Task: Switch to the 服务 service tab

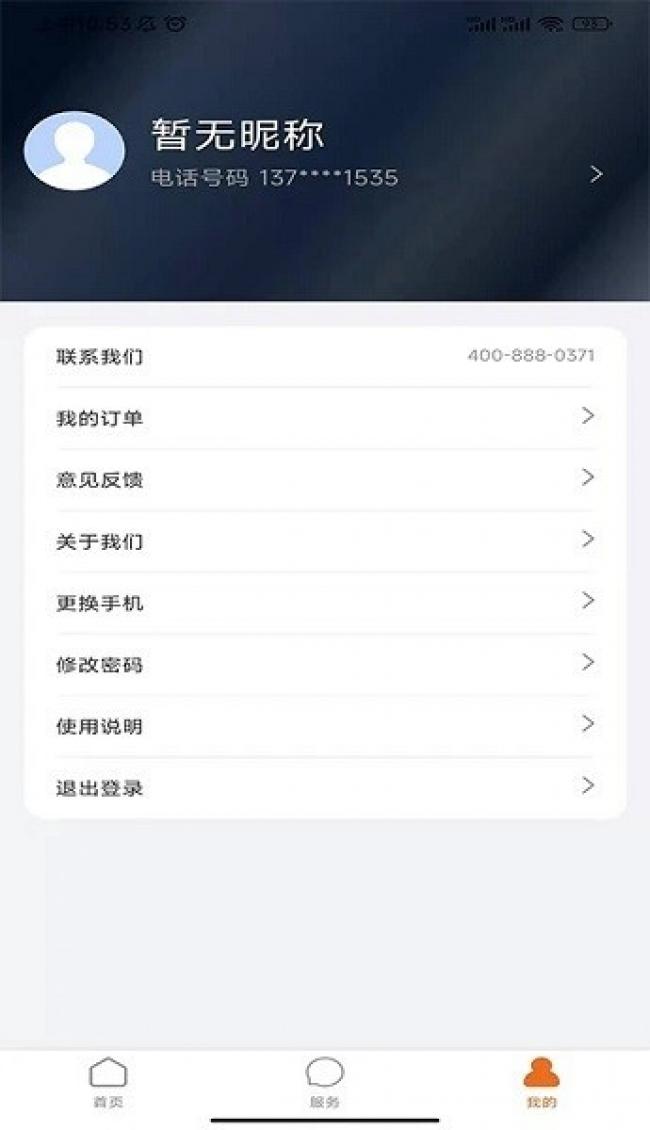Action: click(x=324, y=1082)
